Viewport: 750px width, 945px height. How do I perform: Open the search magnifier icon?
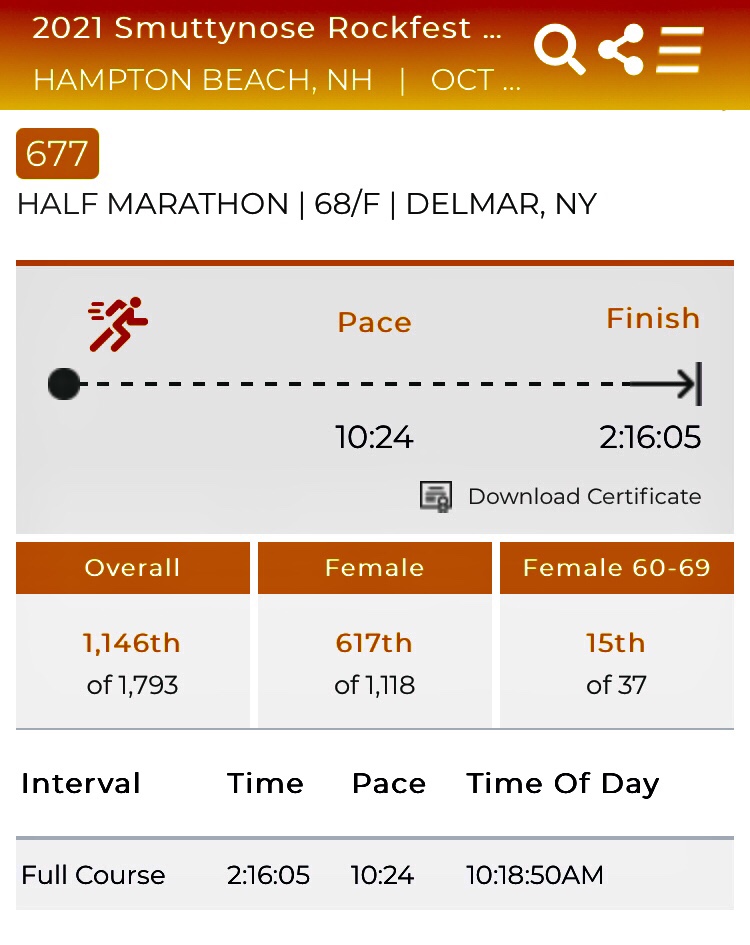(x=559, y=50)
